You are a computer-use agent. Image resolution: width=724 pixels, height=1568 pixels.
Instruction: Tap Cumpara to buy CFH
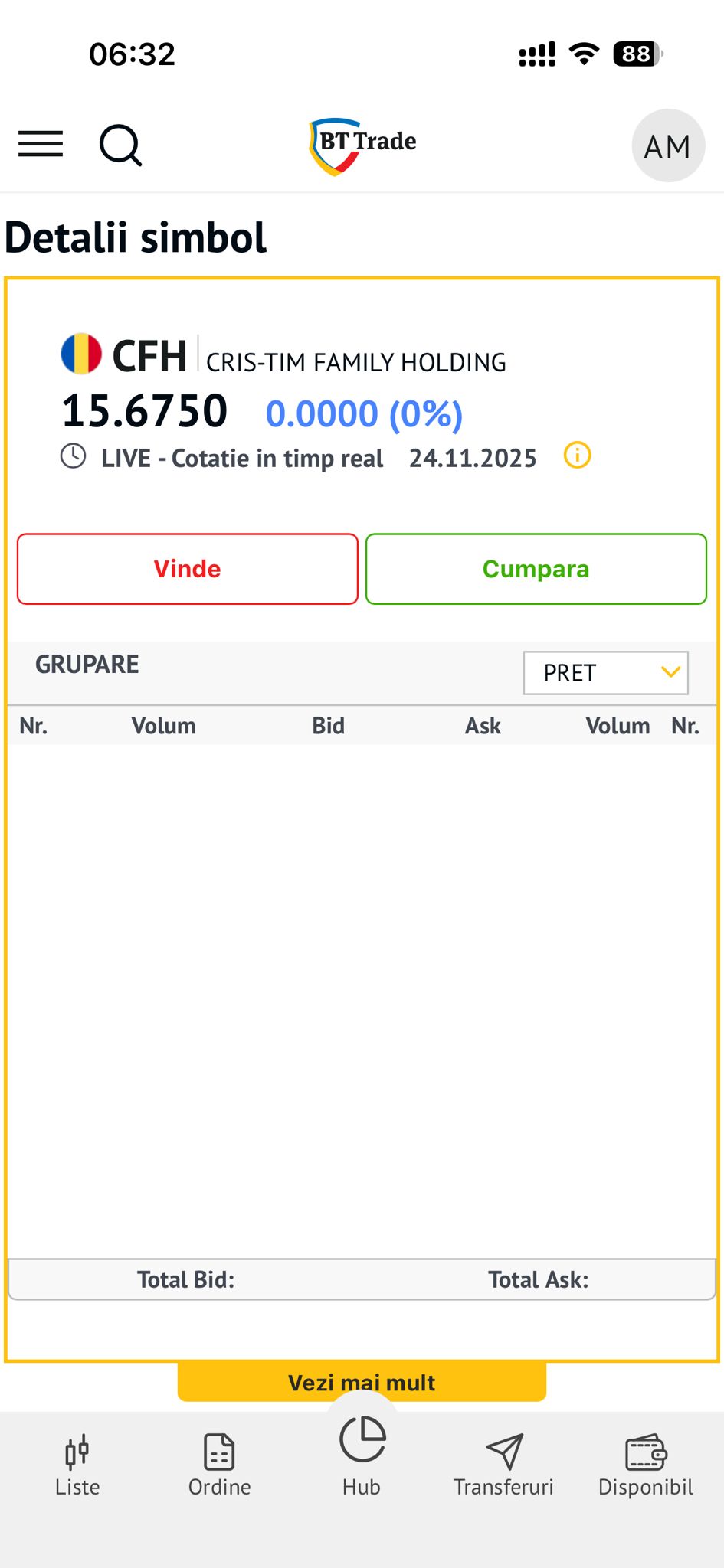[536, 569]
